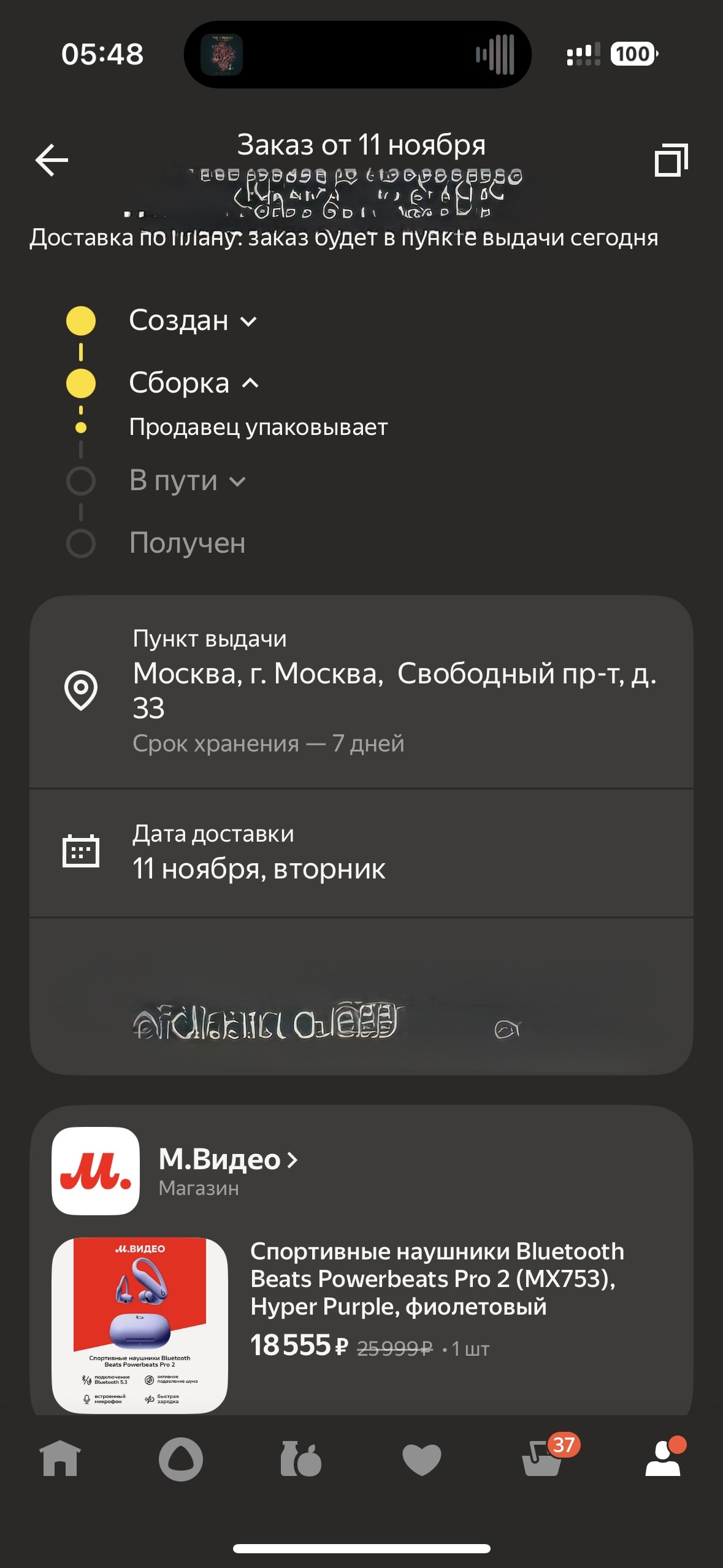Expand the В пути status step

pyautogui.click(x=187, y=481)
